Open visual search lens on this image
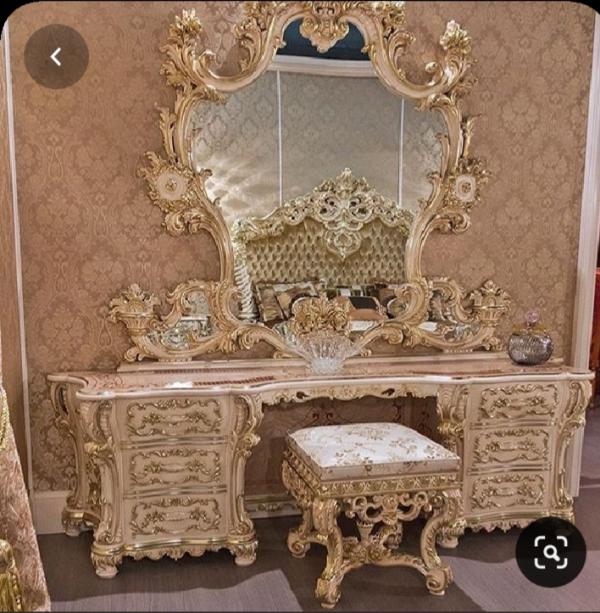This screenshot has height=613, width=600. (550, 550)
